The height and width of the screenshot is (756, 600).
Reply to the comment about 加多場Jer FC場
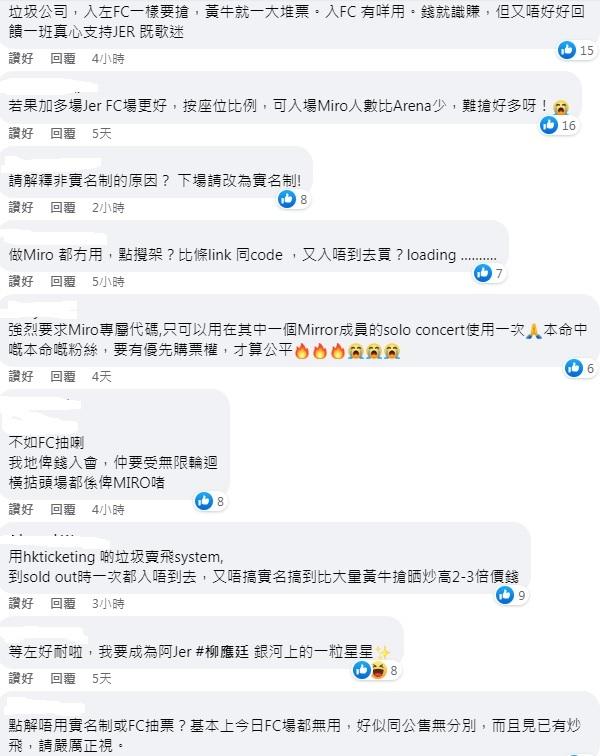[62, 133]
